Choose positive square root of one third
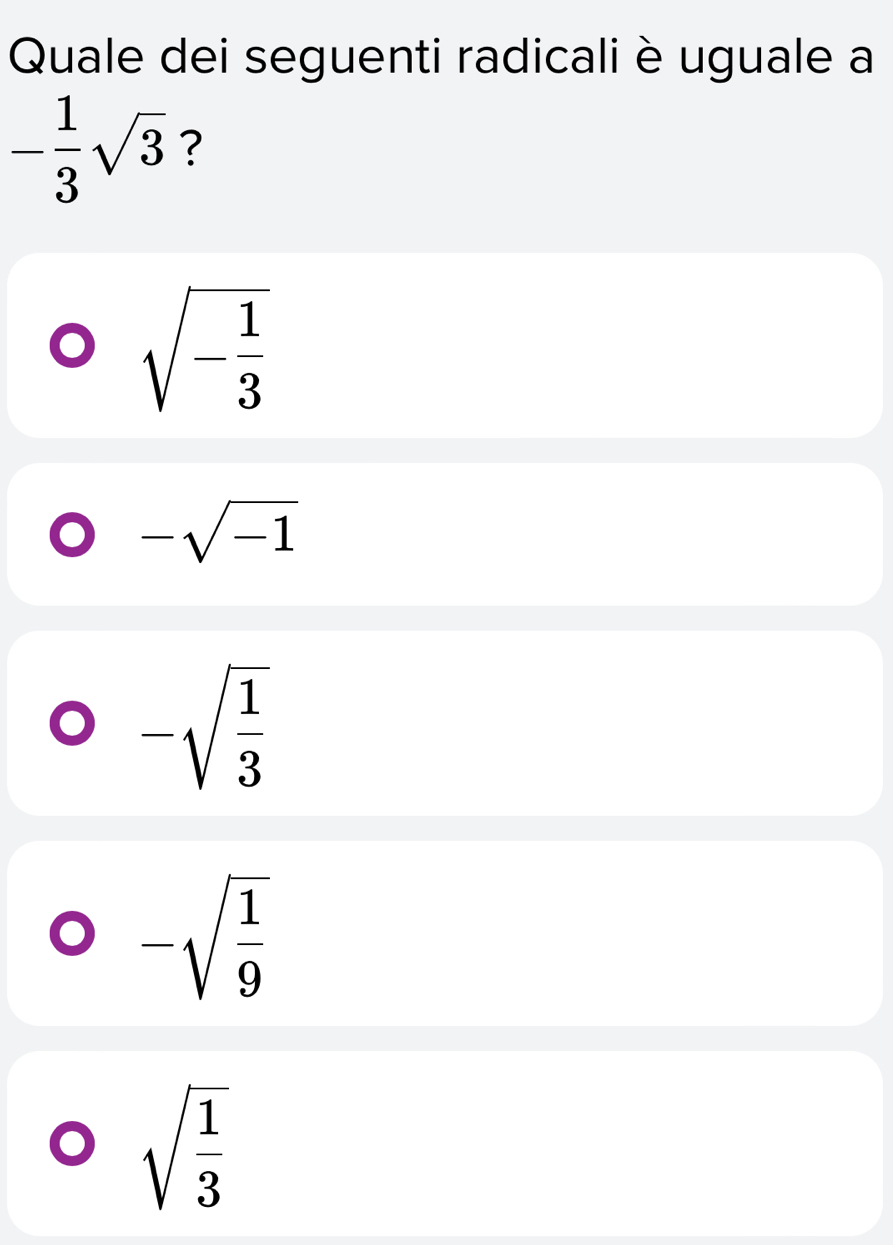Image resolution: width=893 pixels, height=1245 pixels. (x=74, y=1144)
